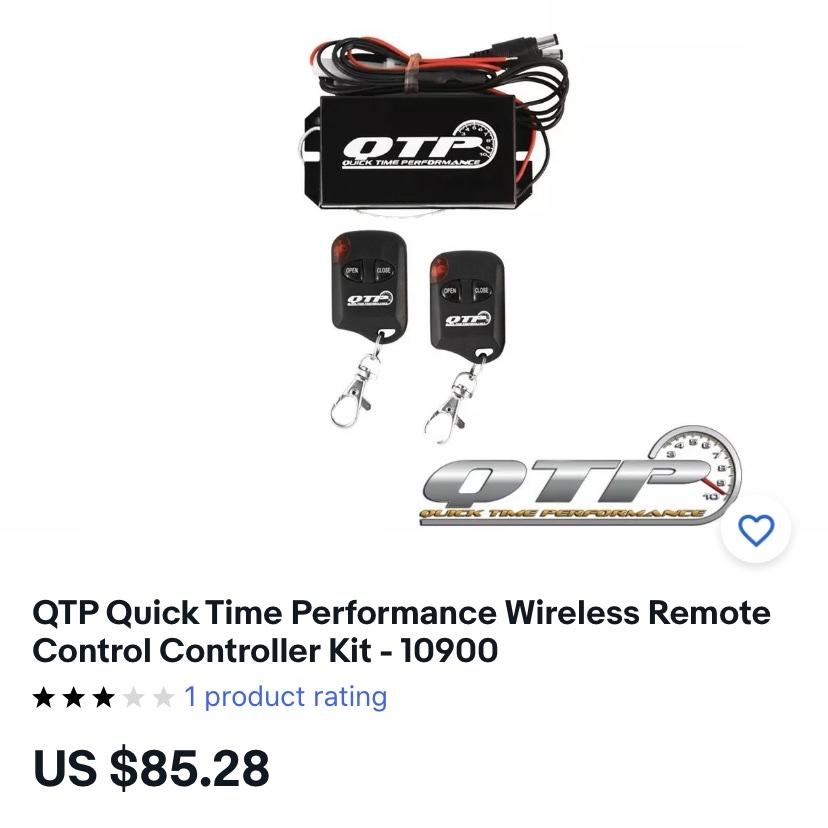Viewport: 828px width, 828px height.
Task: Add this item to watchlist with heart icon
Action: 755,530
